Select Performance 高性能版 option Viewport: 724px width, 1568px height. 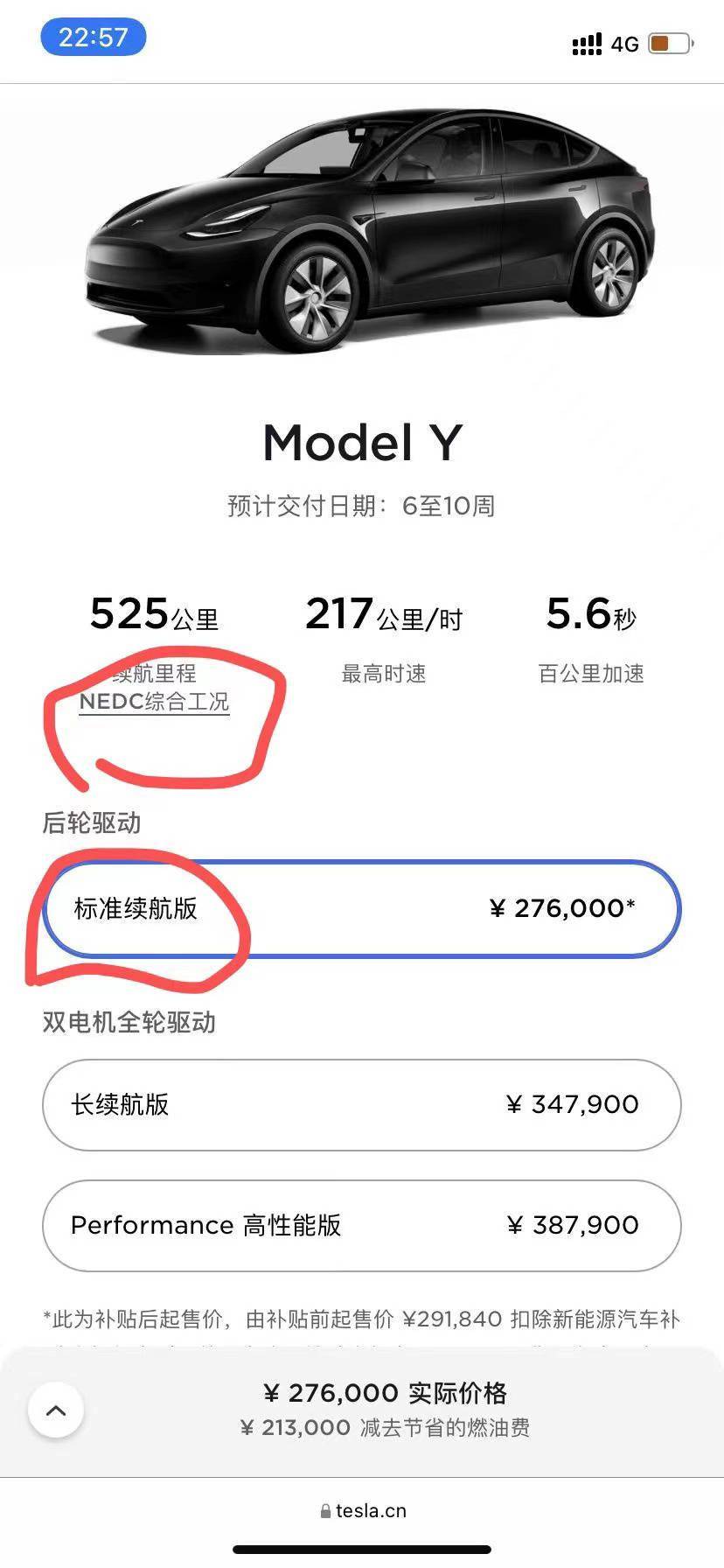tap(361, 1225)
